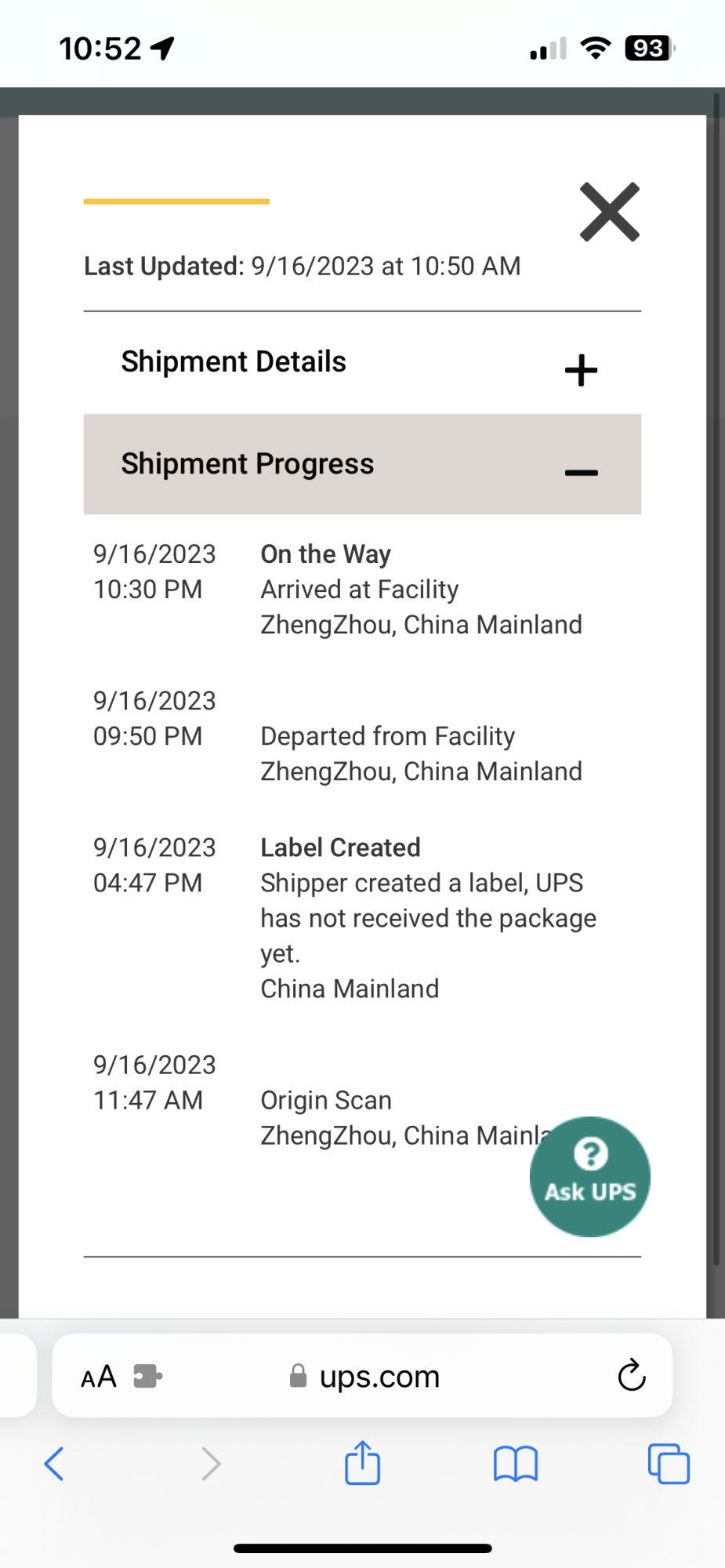Reload the tracking page

pyautogui.click(x=631, y=1375)
